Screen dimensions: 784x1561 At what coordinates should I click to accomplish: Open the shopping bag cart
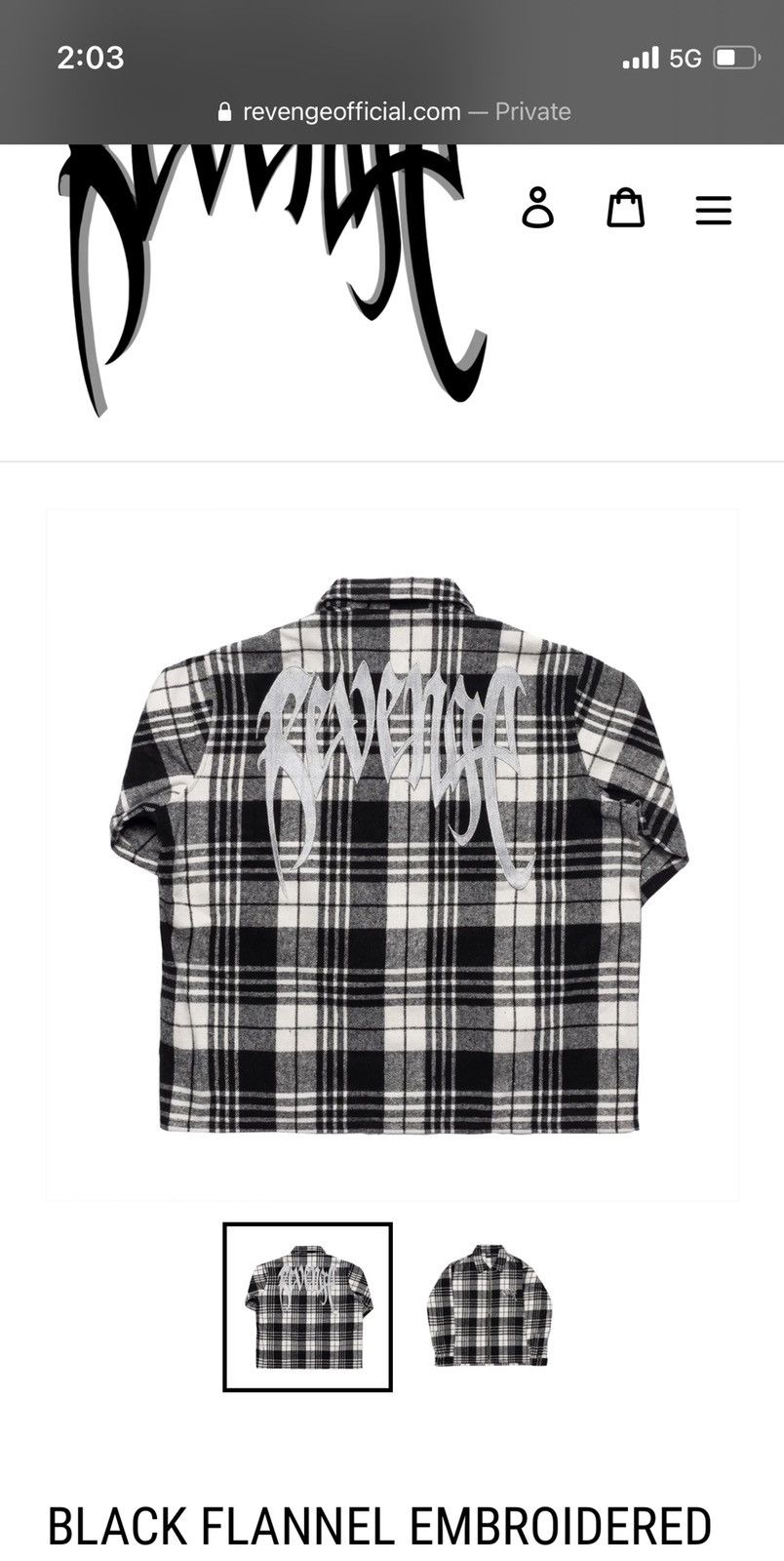[x=626, y=208]
